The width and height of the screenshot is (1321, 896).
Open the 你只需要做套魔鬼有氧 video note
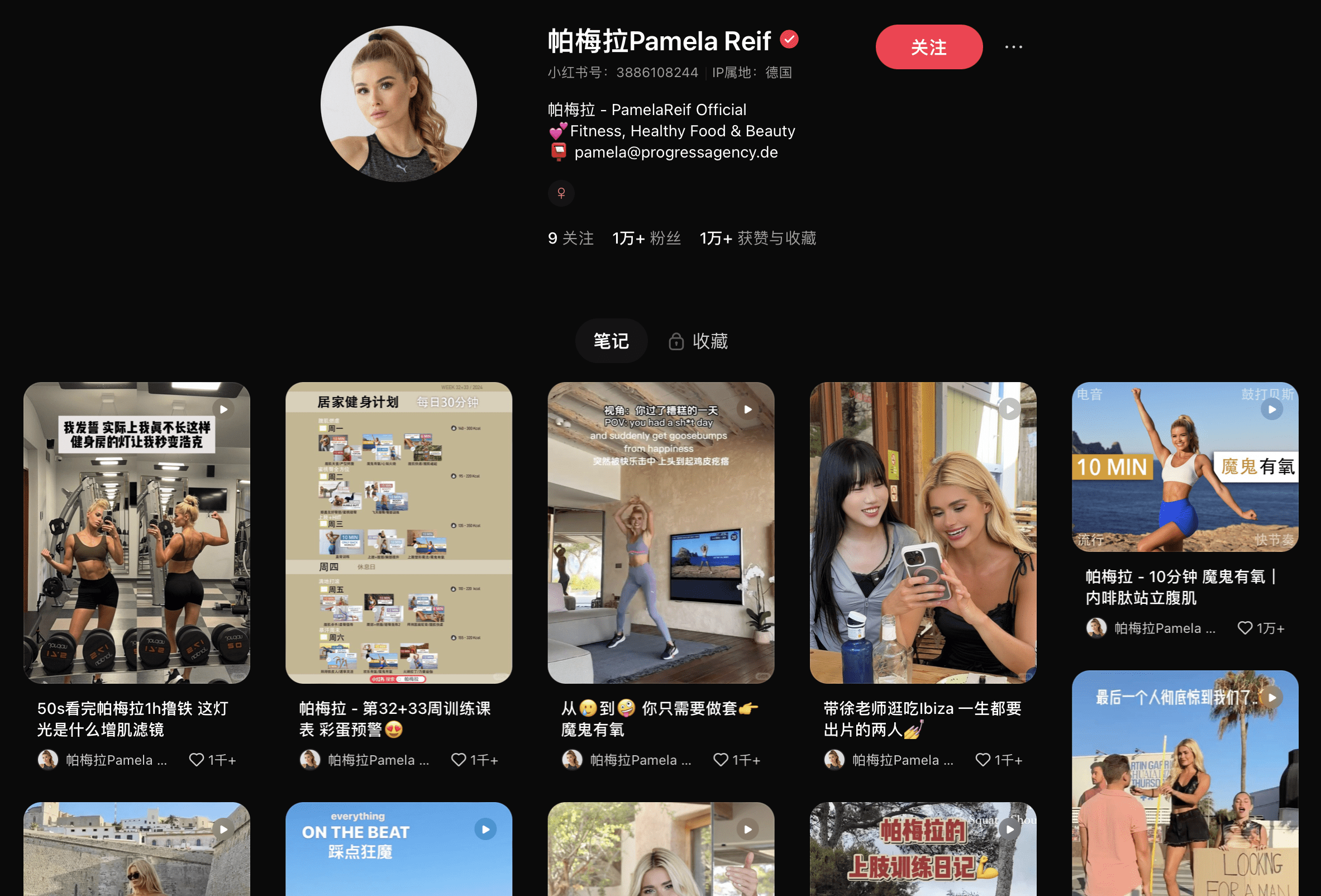tap(660, 532)
